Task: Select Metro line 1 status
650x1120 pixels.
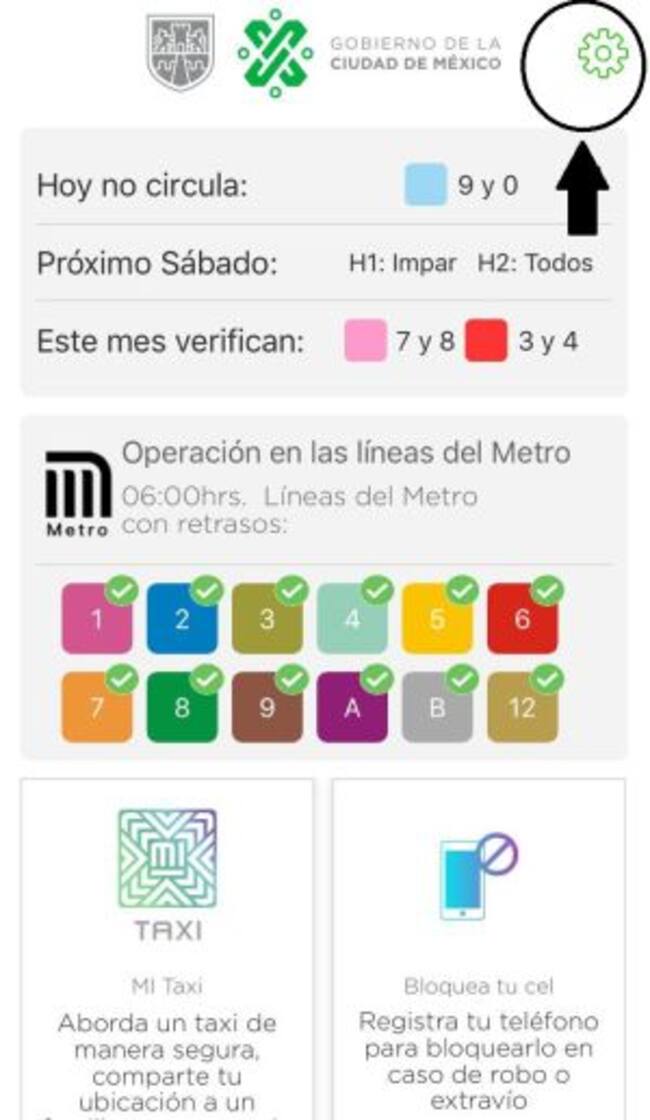Action: tap(97, 619)
